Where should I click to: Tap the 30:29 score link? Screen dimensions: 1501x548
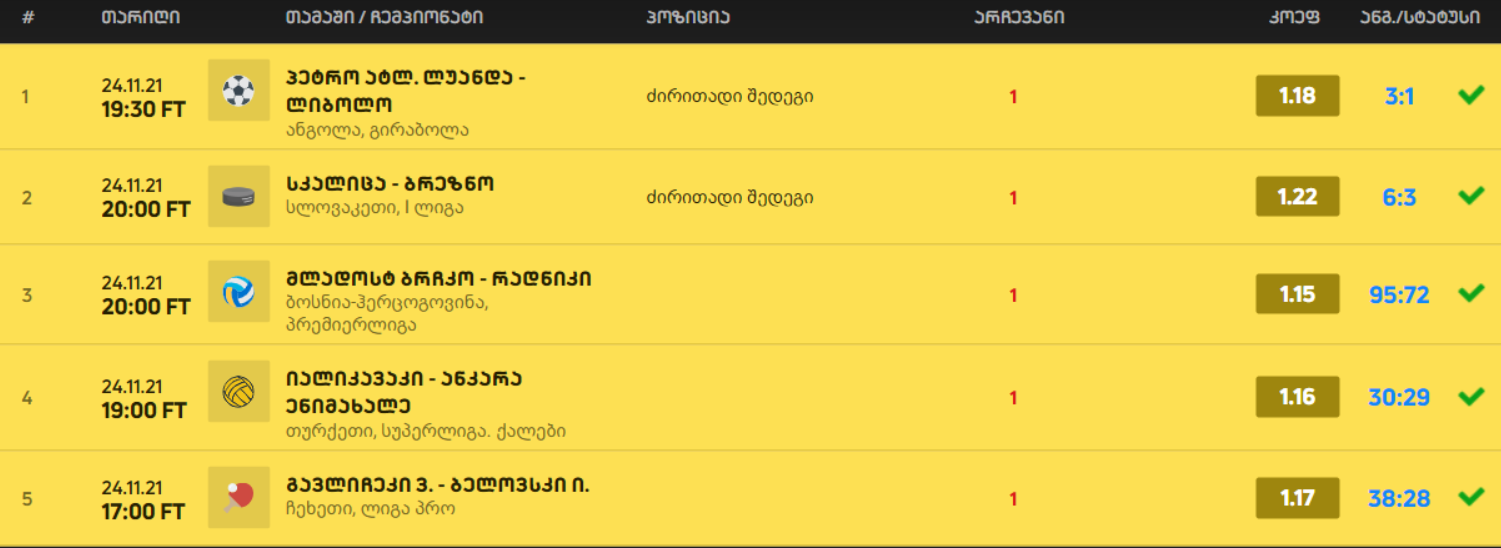pos(1399,397)
